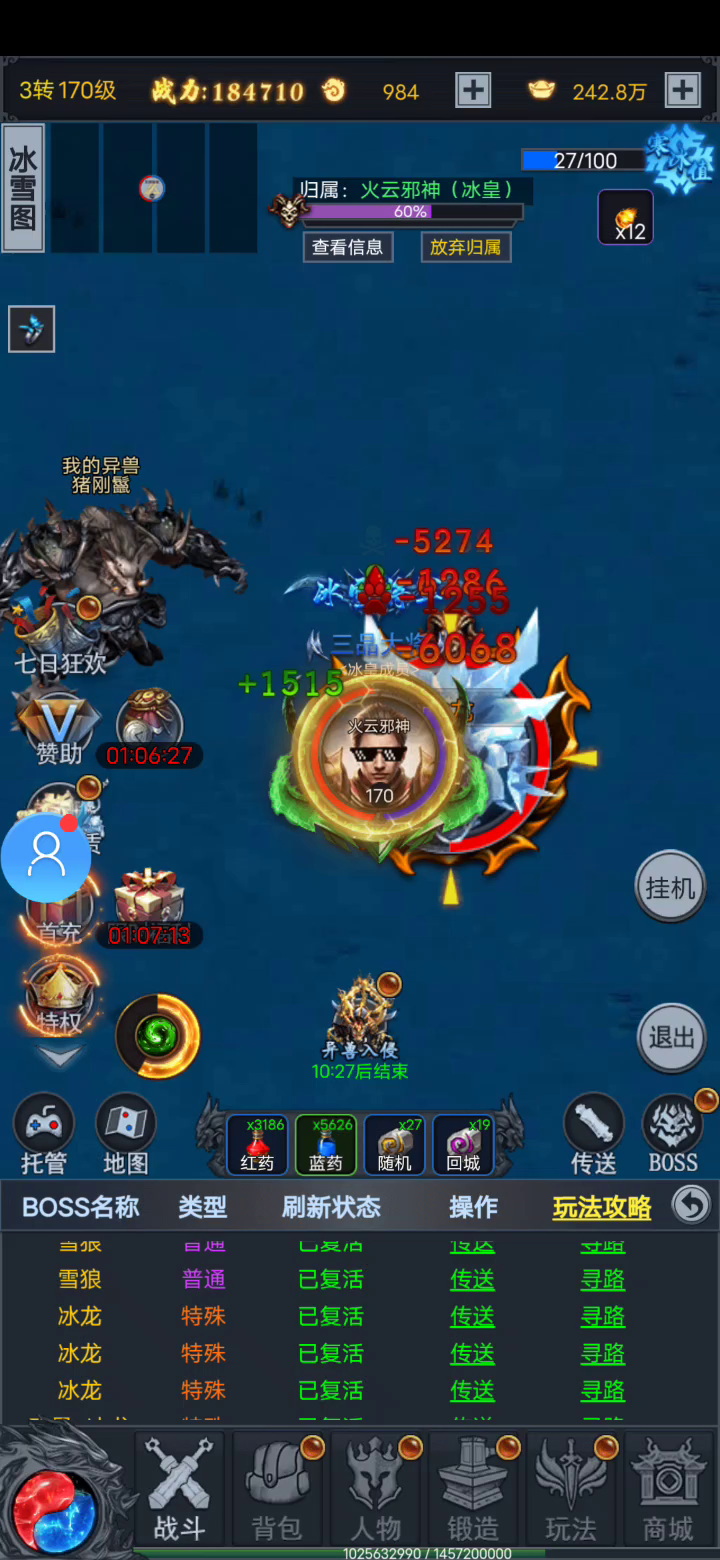This screenshot has width=720, height=1560.
Task: Tap 传送 link for 雪狼 row
Action: tap(472, 1279)
